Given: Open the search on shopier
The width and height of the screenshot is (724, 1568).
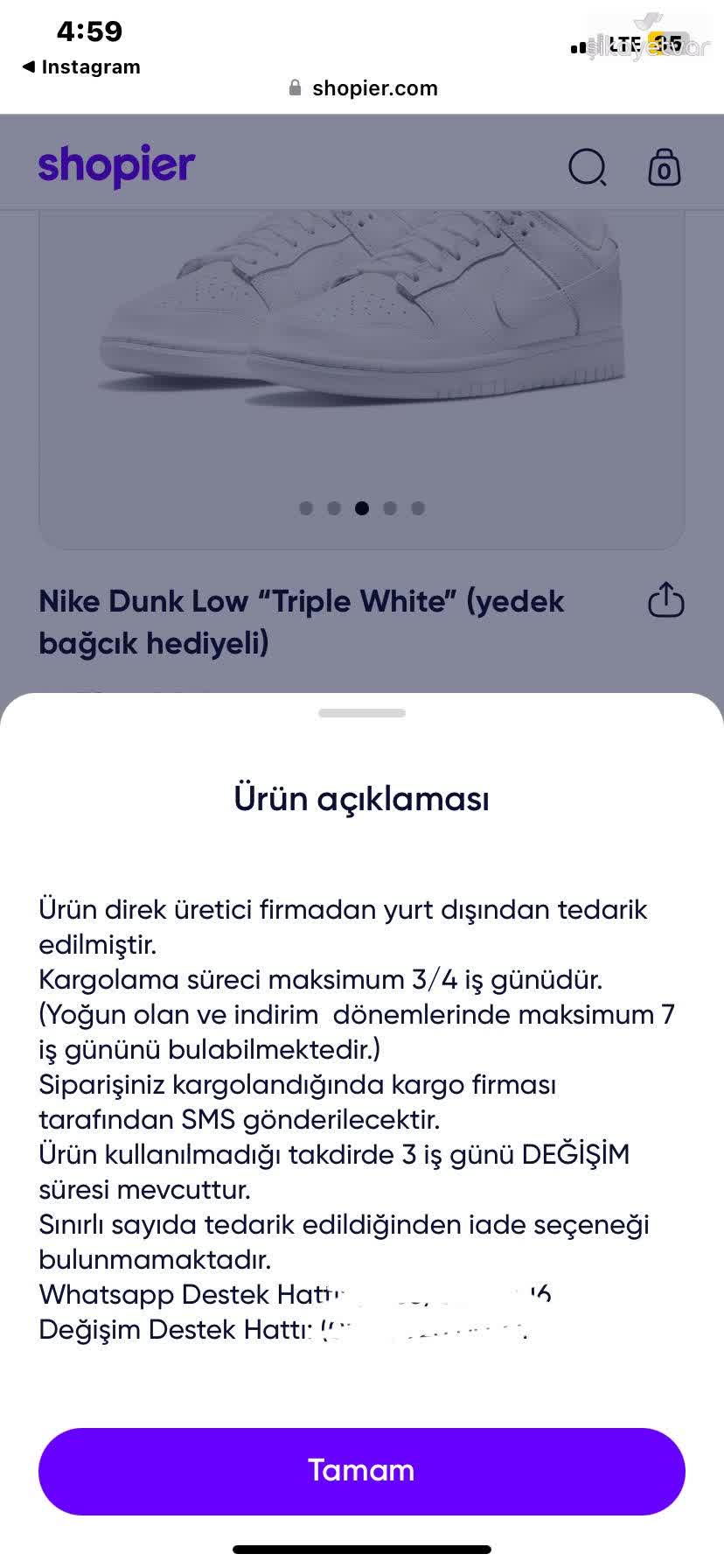Looking at the screenshot, I should tap(588, 167).
